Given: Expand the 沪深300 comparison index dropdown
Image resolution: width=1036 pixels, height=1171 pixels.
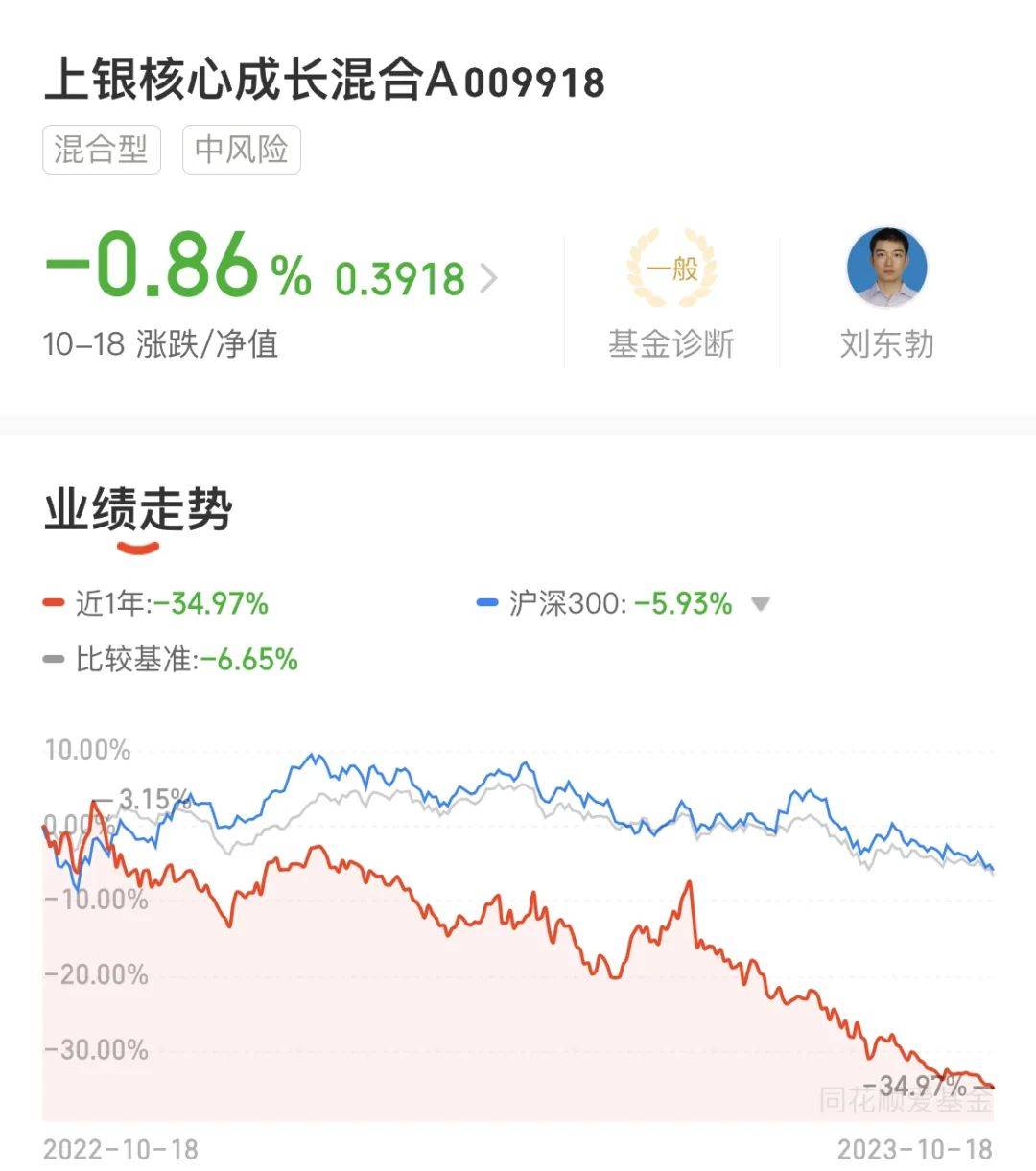Looking at the screenshot, I should click(760, 605).
